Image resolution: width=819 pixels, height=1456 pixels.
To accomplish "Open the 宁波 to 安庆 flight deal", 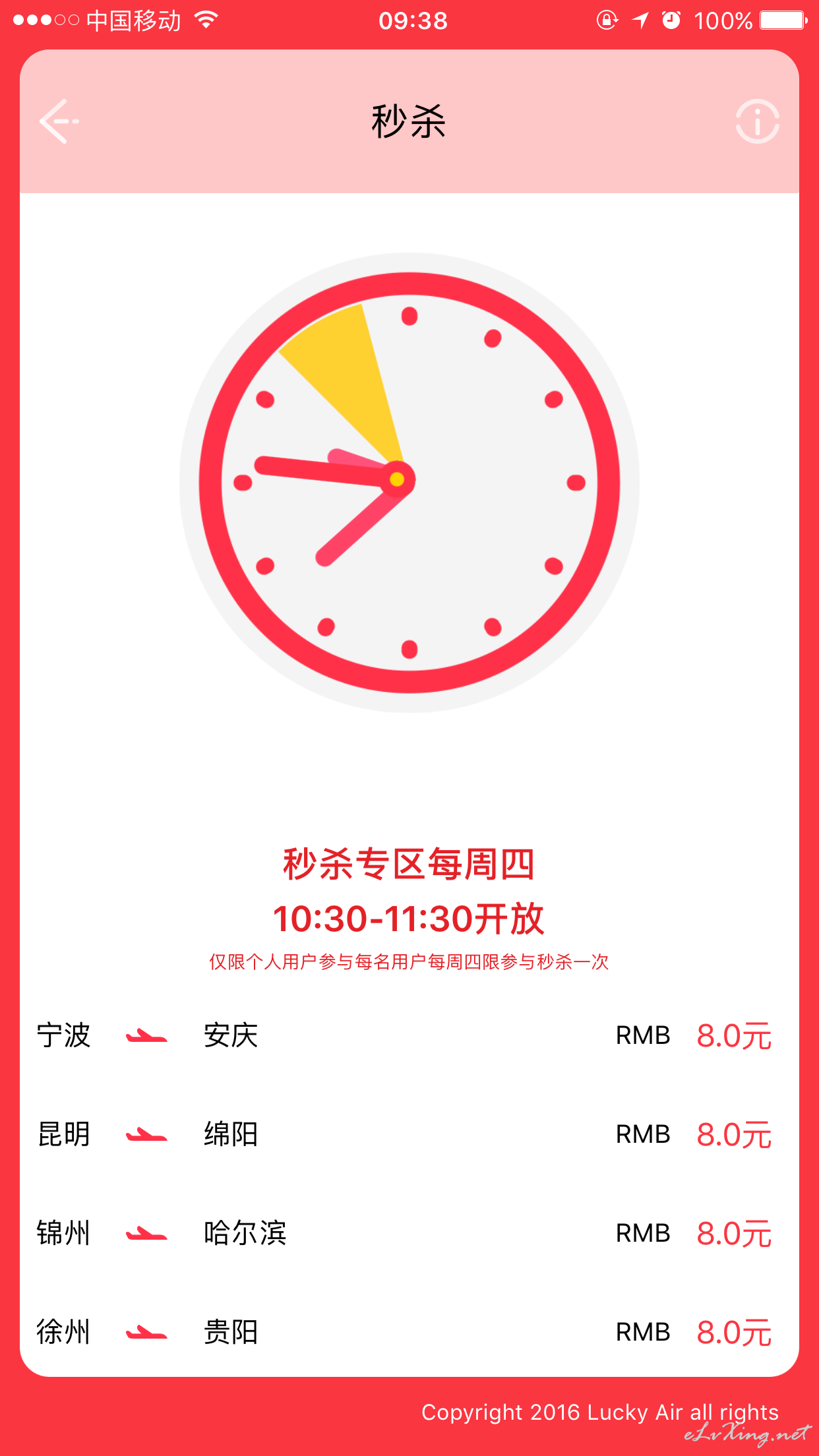I will [x=409, y=1035].
